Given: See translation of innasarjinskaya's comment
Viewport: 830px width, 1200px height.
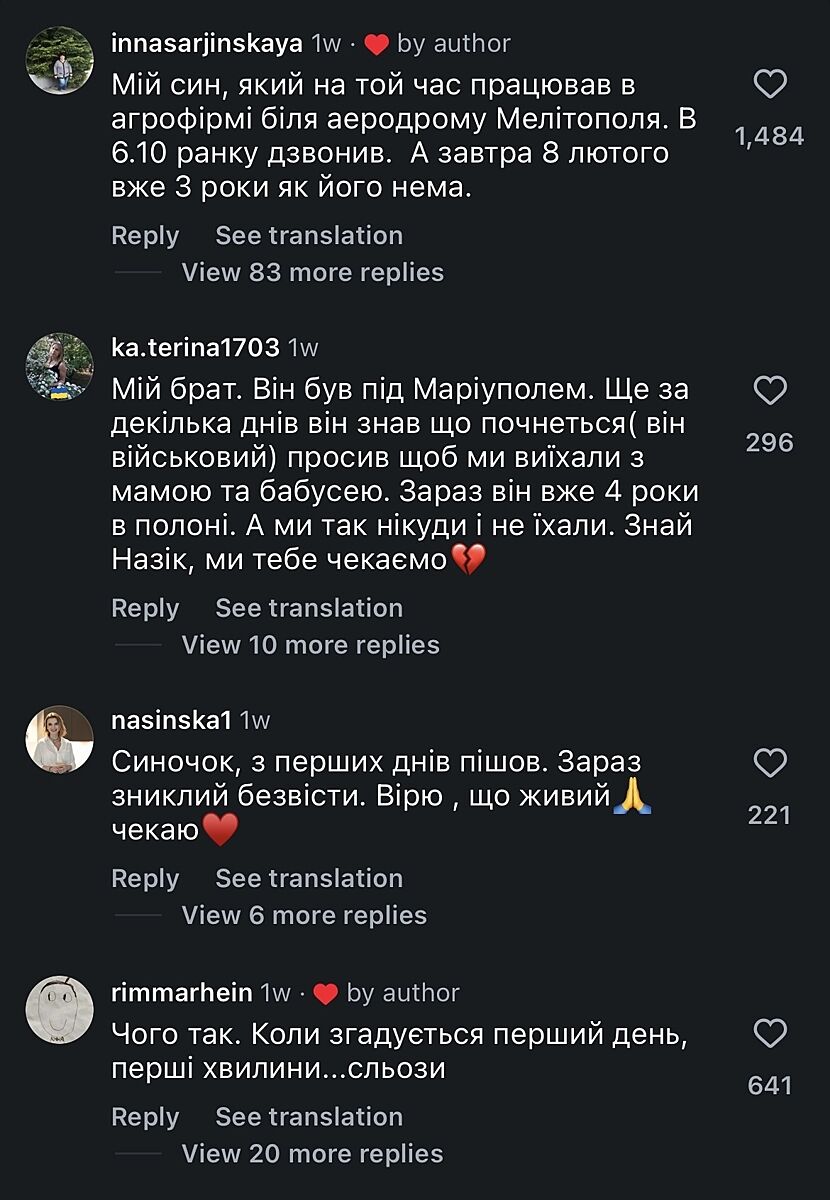Looking at the screenshot, I should click(309, 236).
